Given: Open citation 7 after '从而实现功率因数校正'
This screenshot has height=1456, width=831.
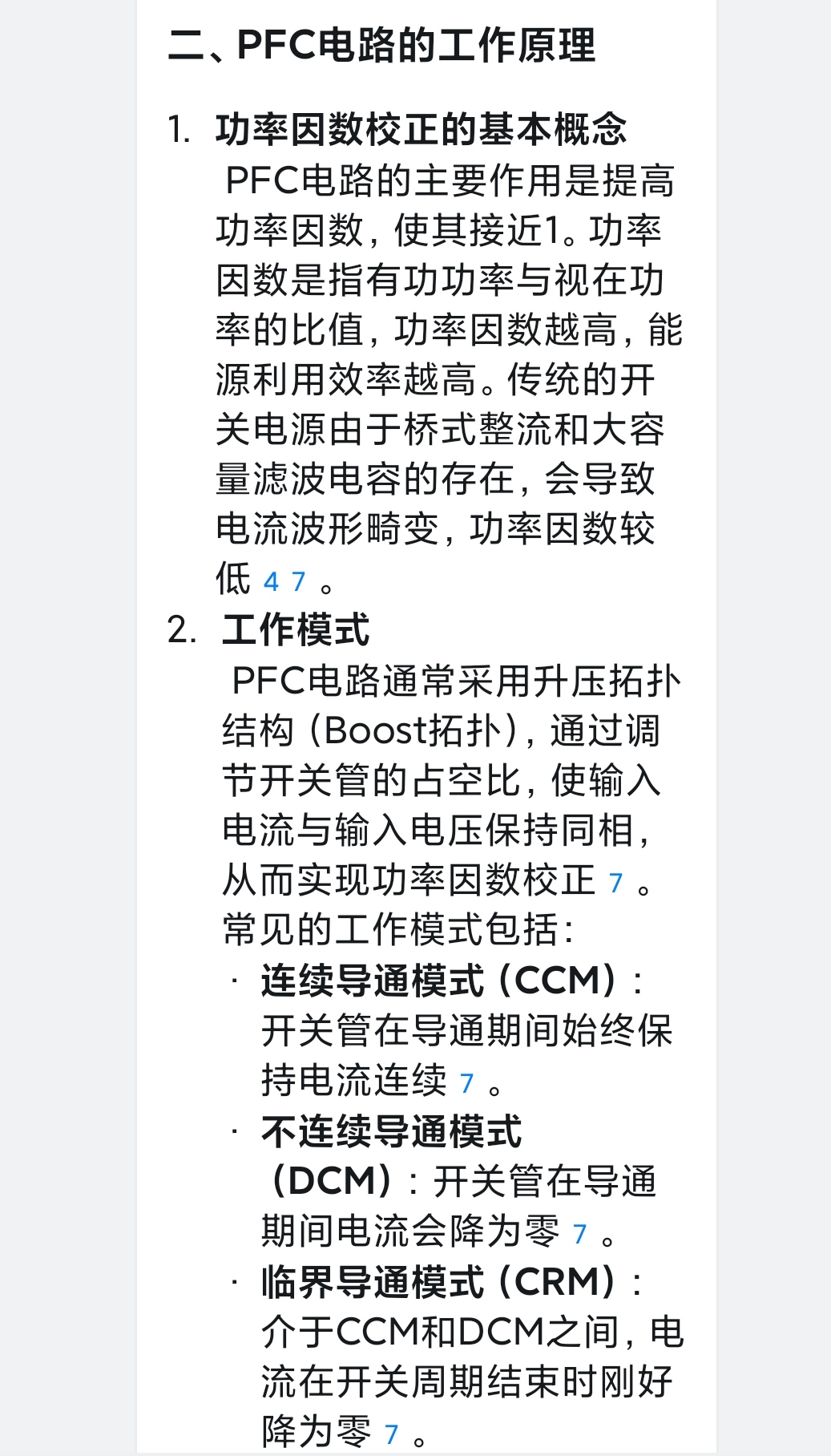Looking at the screenshot, I should tap(615, 883).
